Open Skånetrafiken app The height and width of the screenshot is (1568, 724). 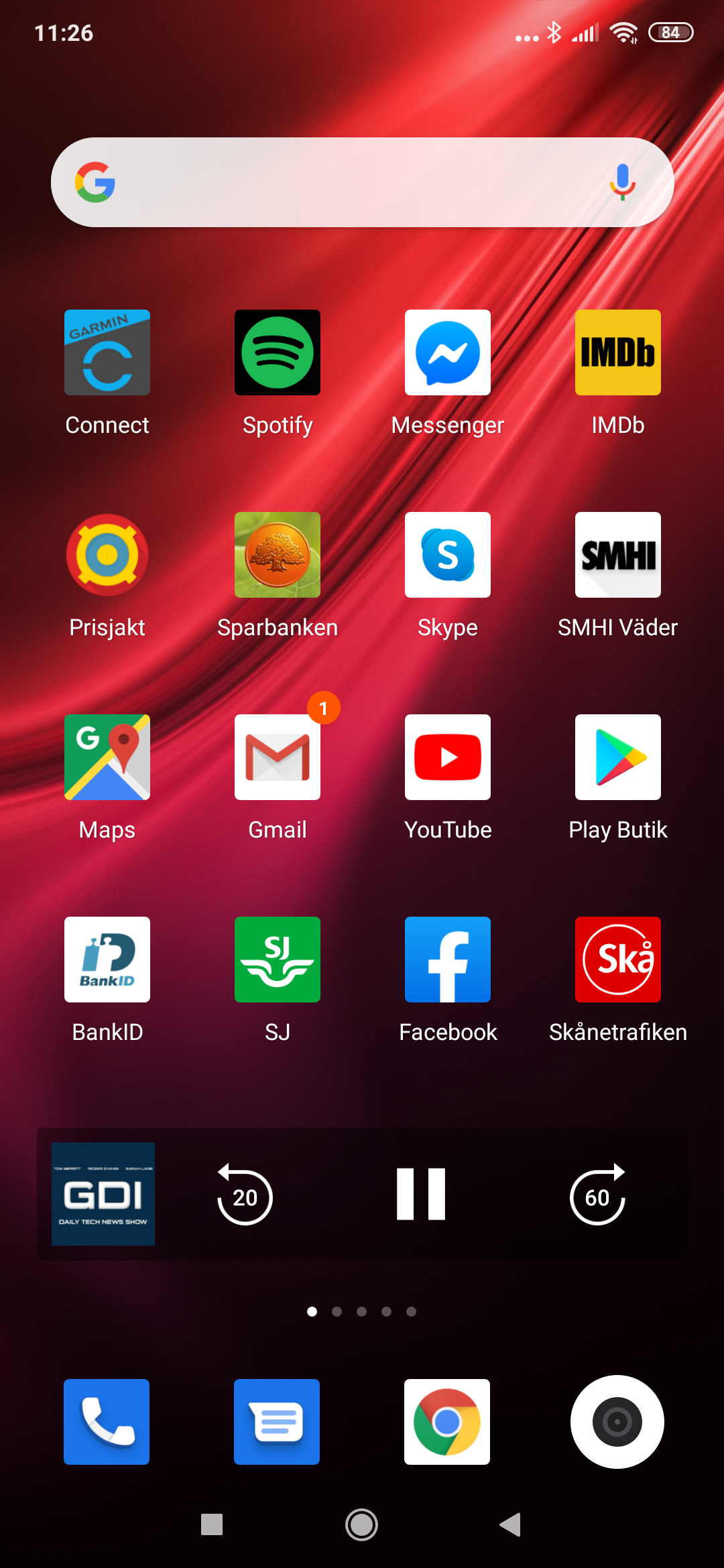pyautogui.click(x=618, y=960)
